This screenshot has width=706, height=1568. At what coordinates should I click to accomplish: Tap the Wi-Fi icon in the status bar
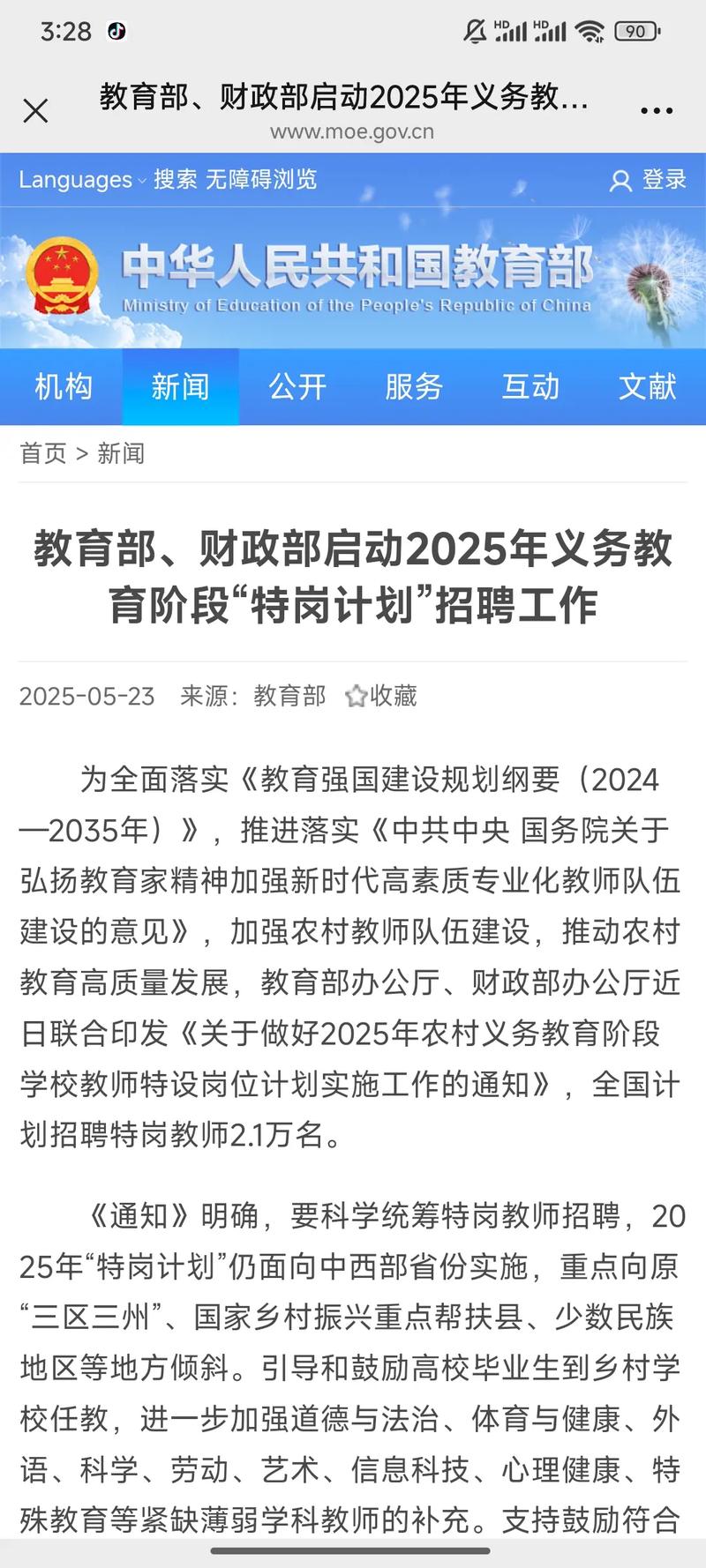588,31
